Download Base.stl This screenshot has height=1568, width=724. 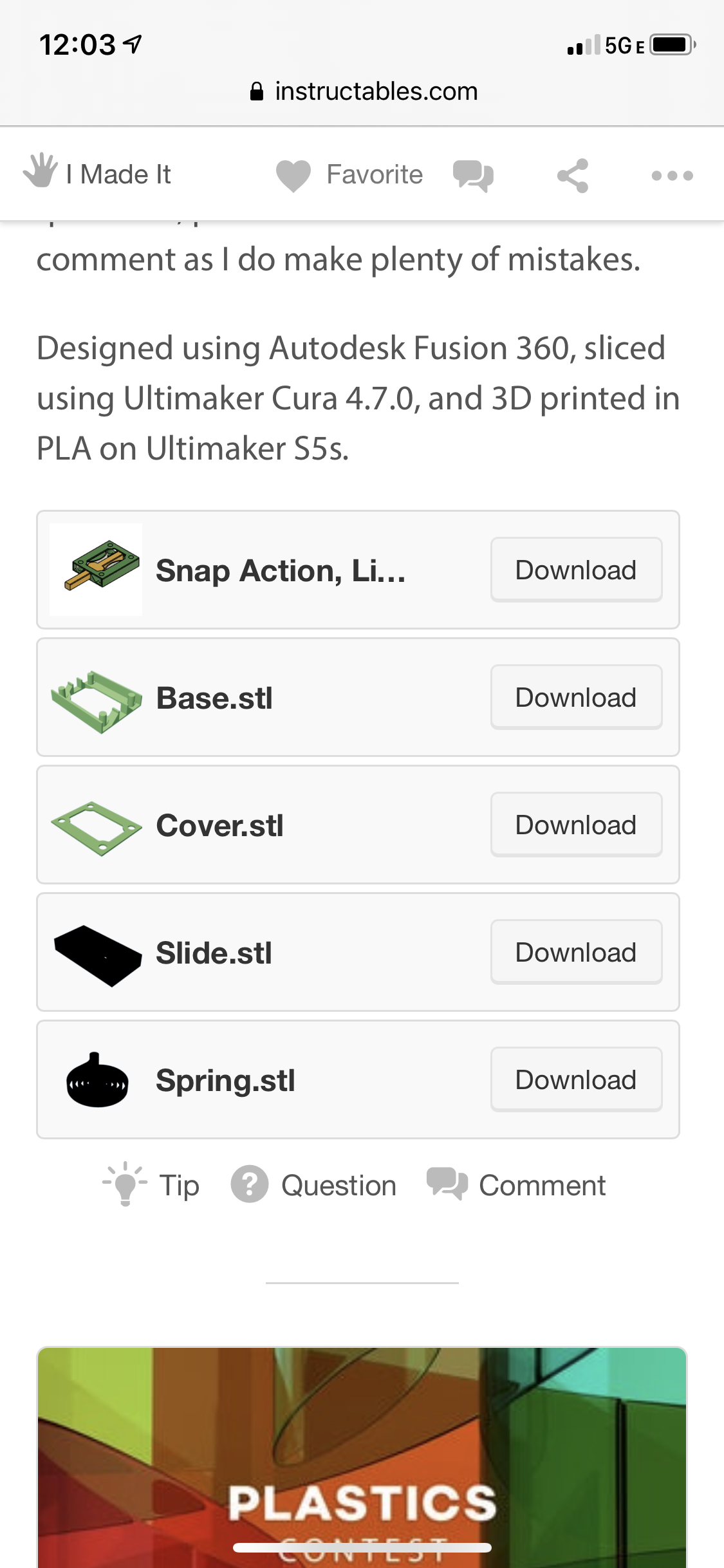(x=576, y=698)
